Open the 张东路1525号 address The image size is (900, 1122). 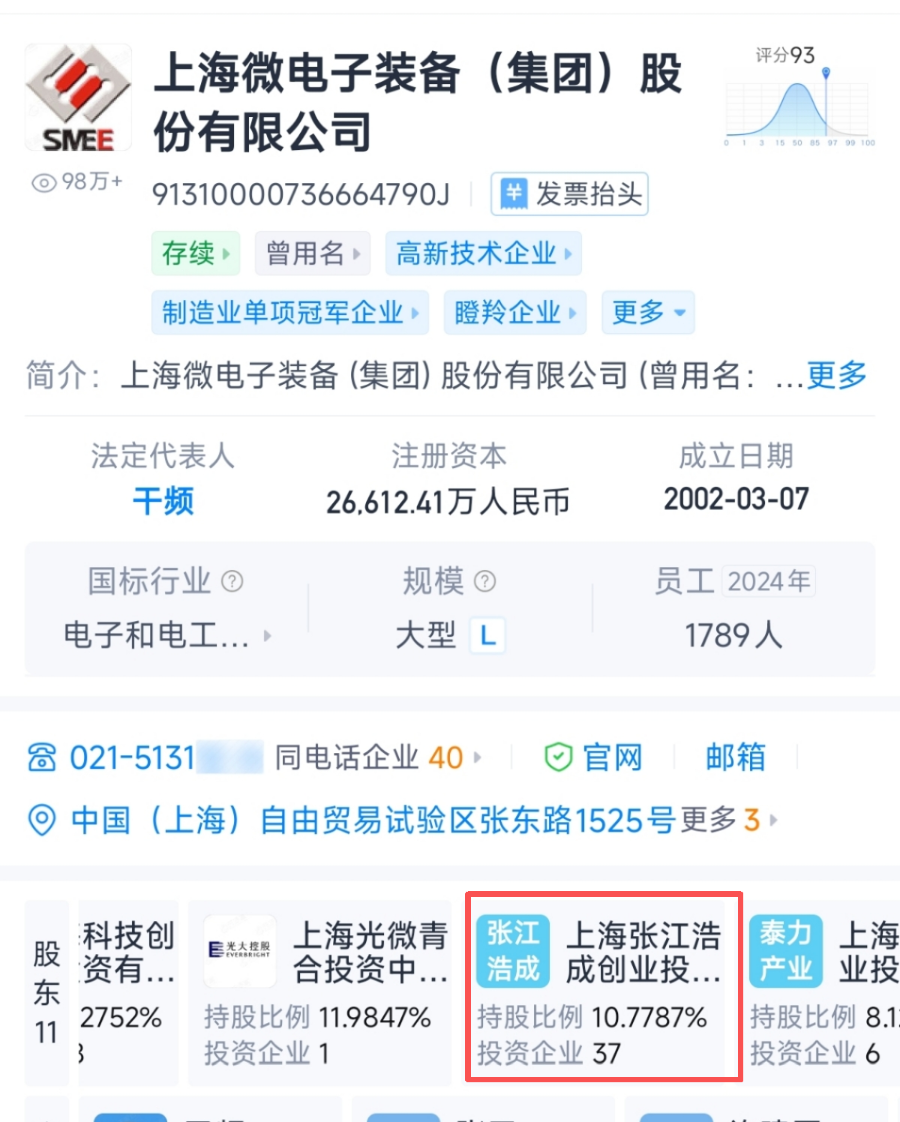pos(372,821)
